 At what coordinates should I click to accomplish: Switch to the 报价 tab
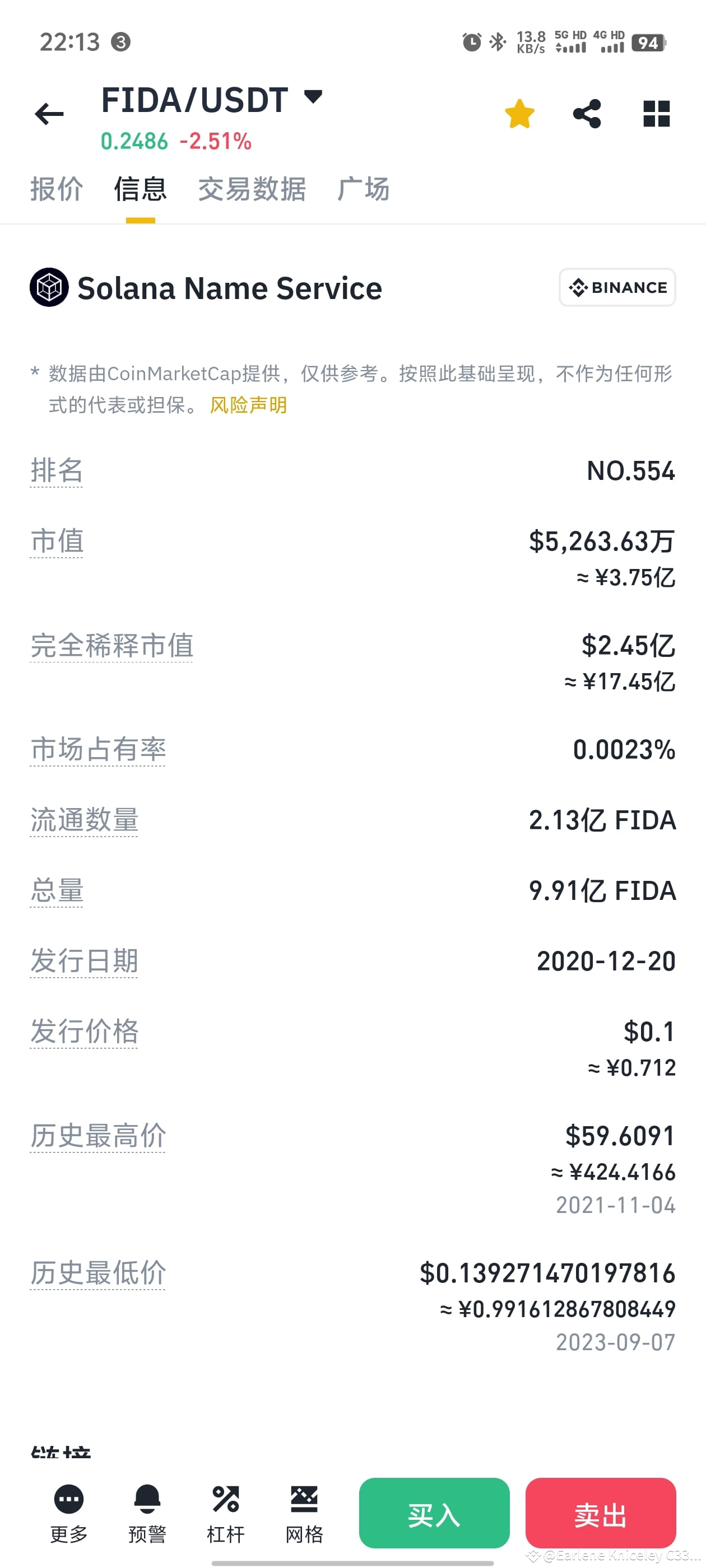[57, 190]
